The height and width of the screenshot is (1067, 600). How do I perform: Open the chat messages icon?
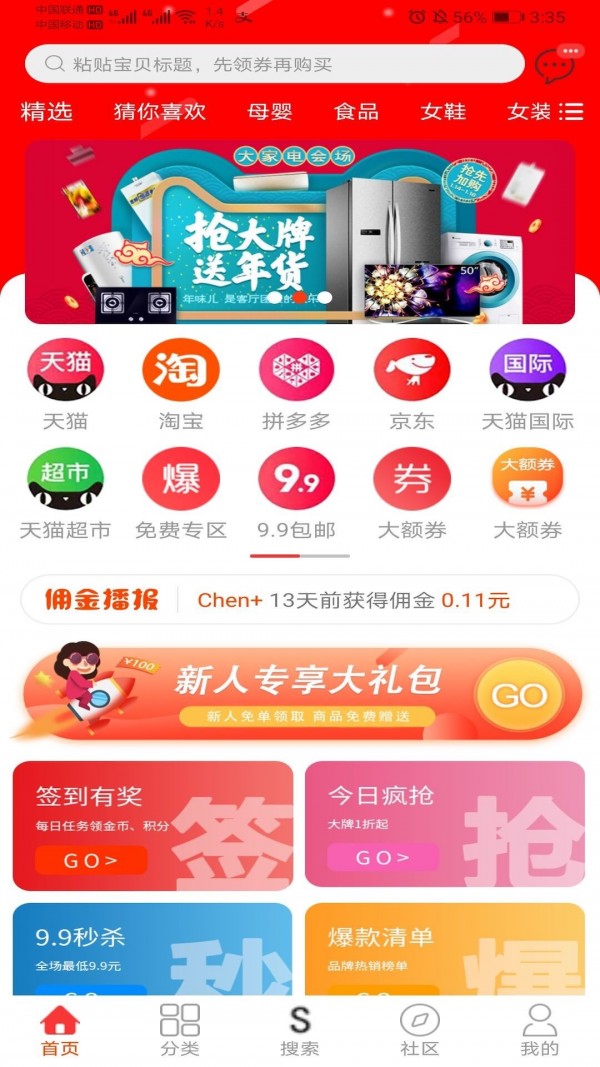tap(558, 64)
